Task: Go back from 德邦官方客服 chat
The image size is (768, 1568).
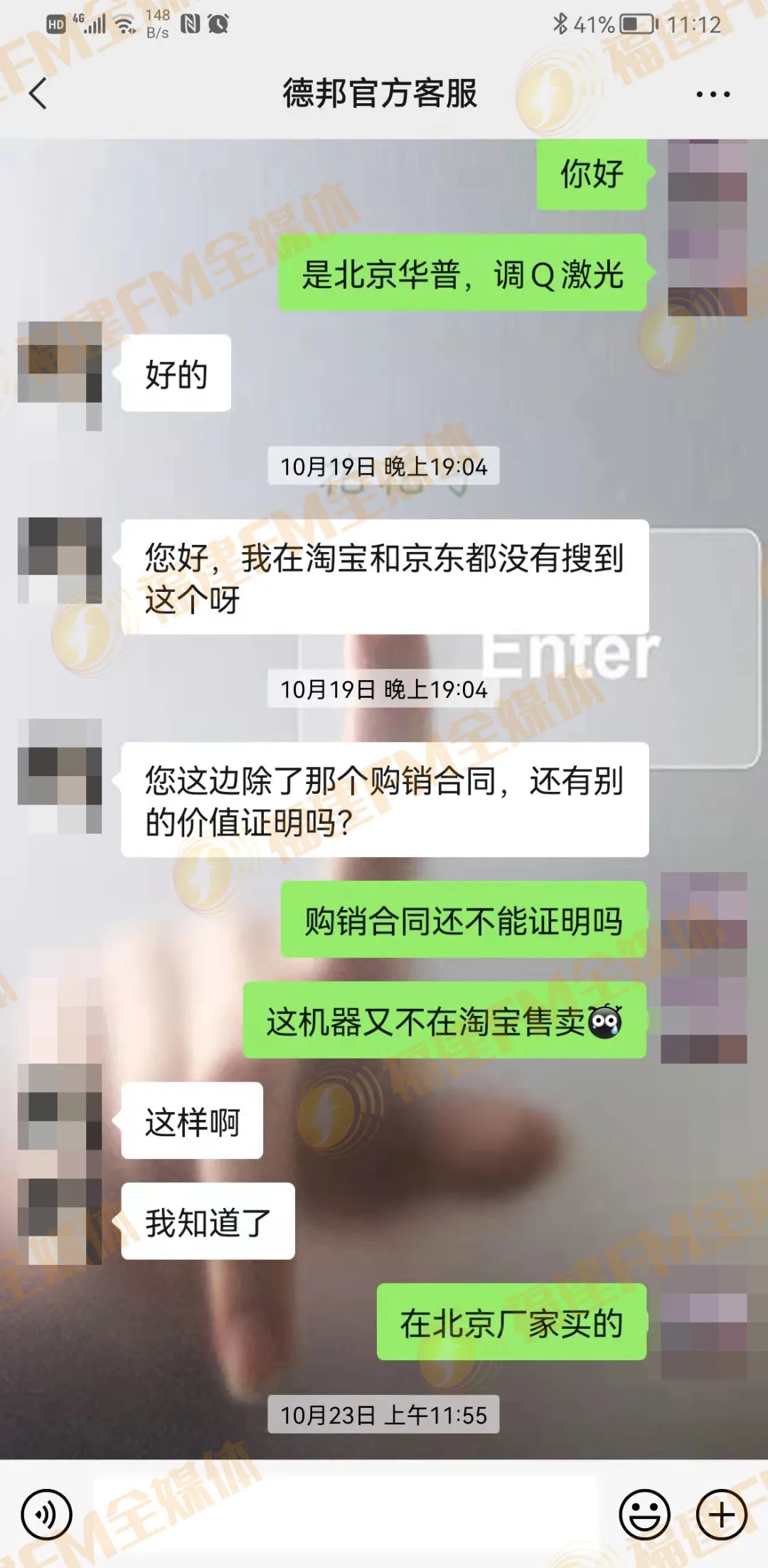Action: tap(38, 94)
